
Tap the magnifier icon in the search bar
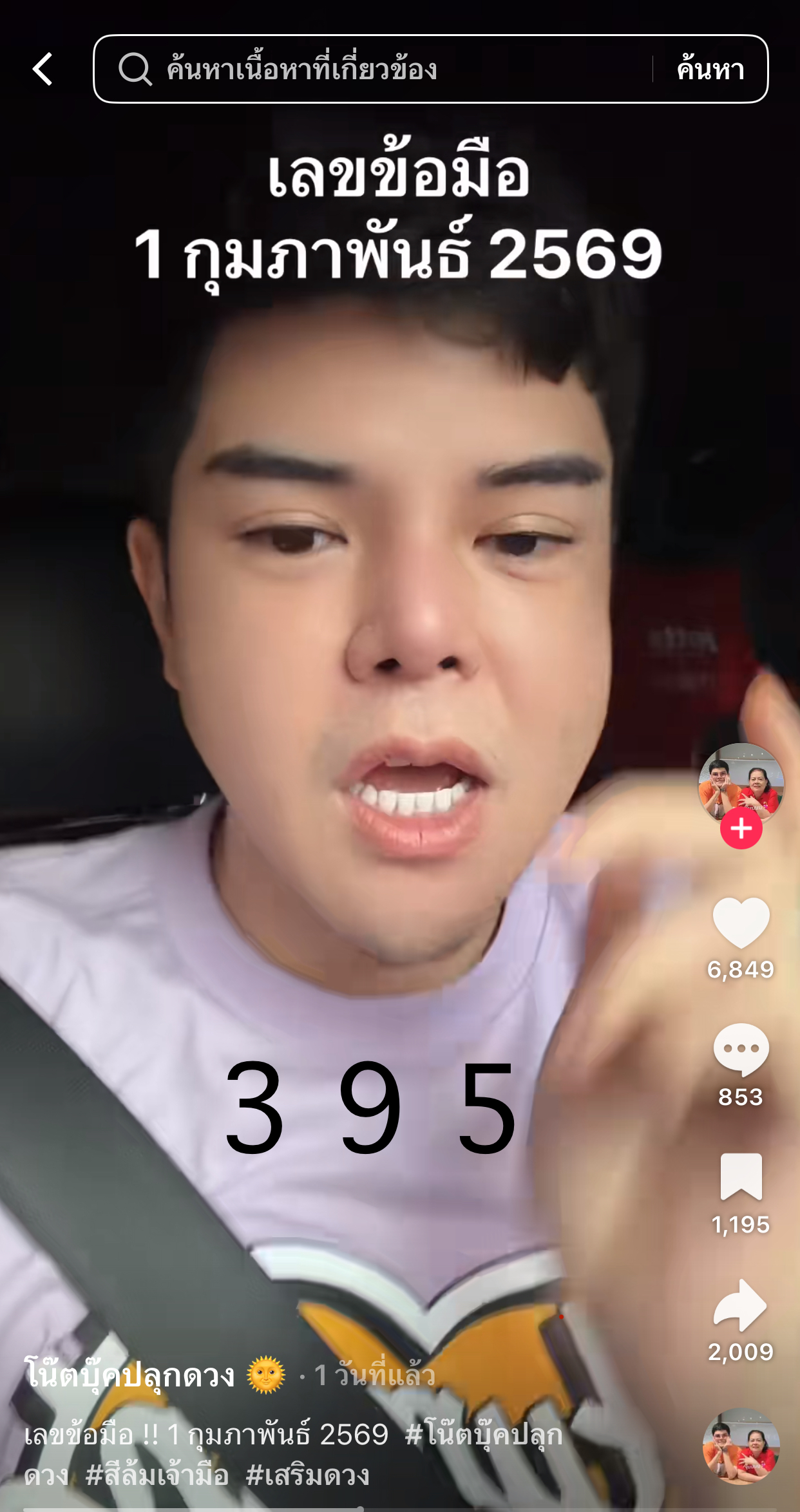click(x=134, y=70)
